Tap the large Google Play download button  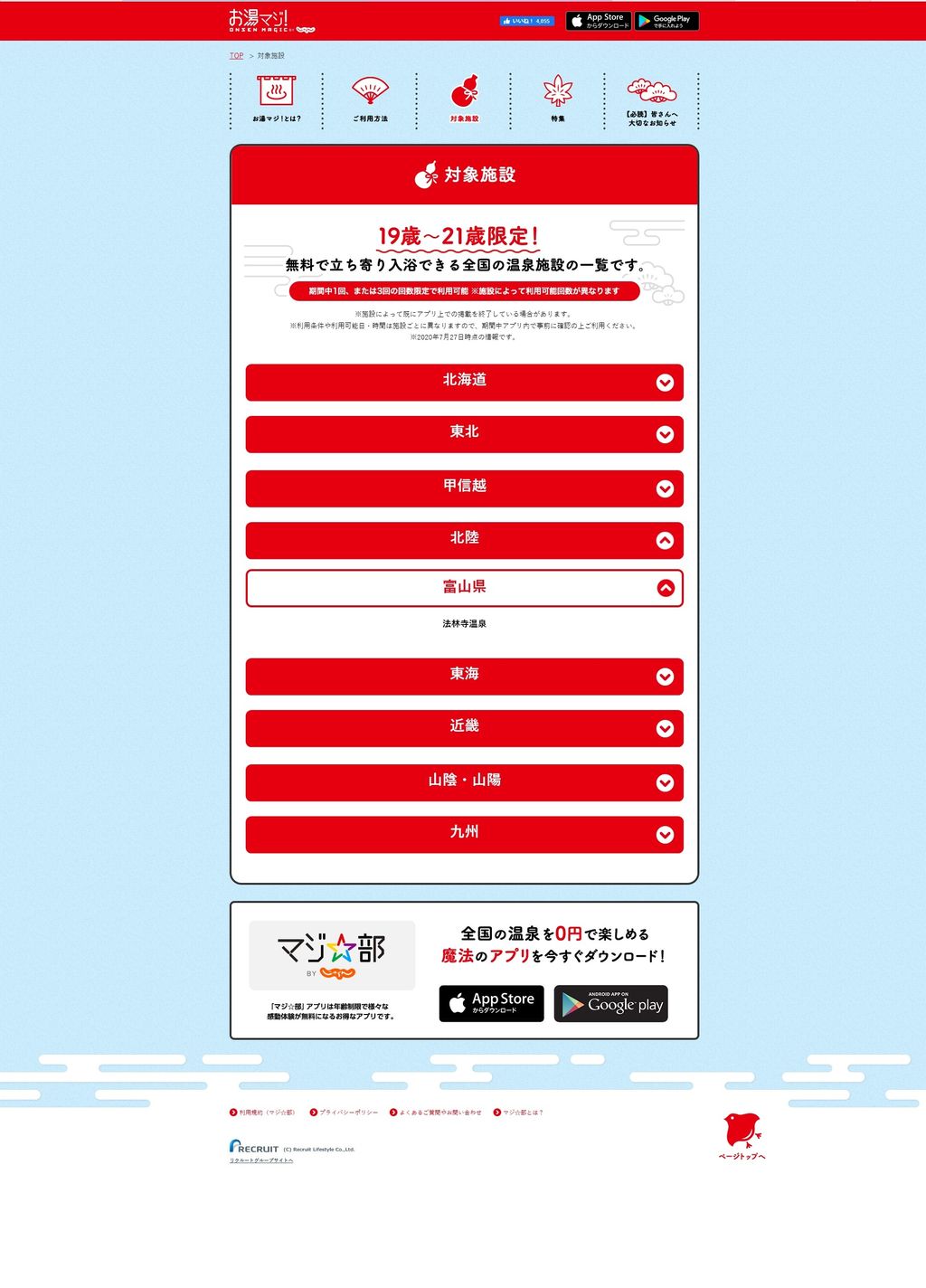pos(610,1003)
